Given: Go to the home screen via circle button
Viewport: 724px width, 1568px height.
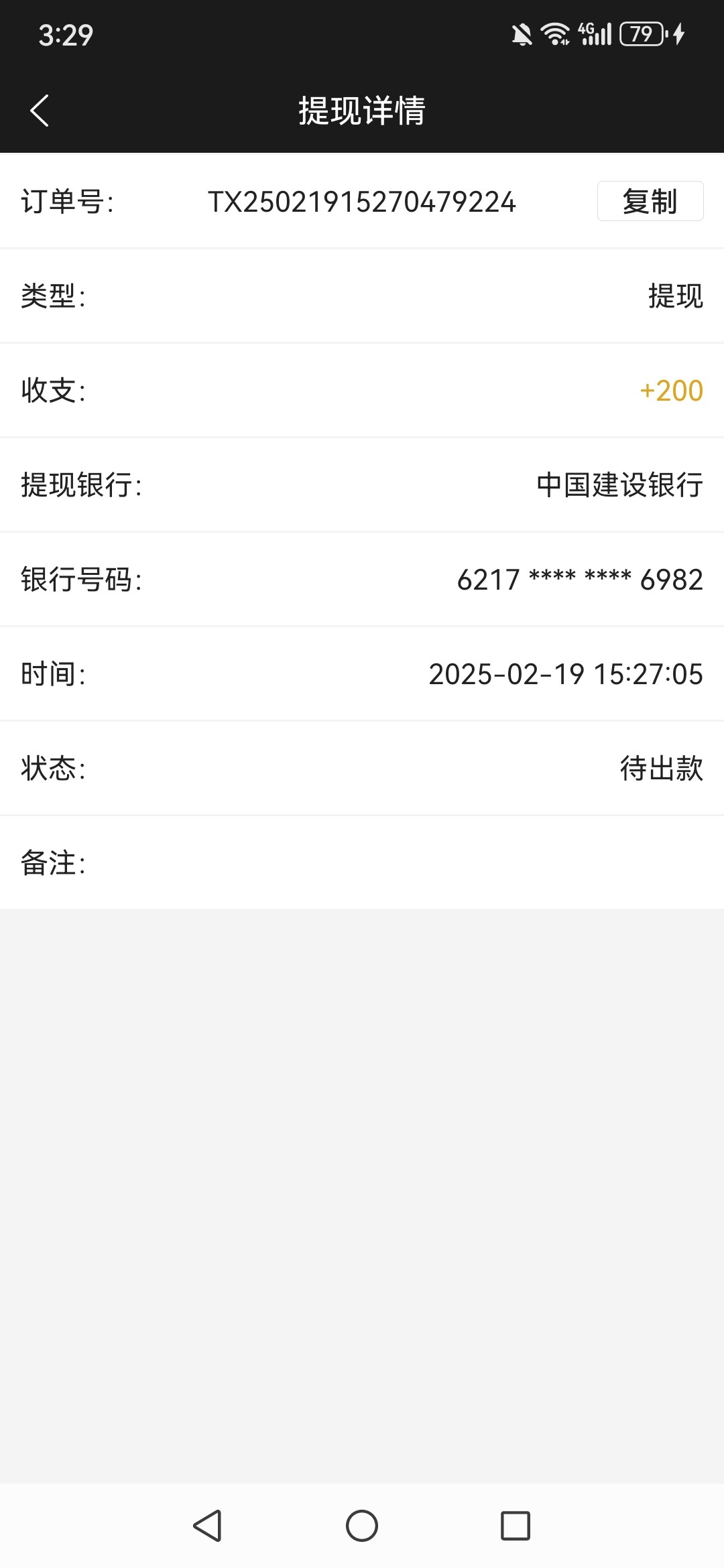Looking at the screenshot, I should coord(362,1526).
